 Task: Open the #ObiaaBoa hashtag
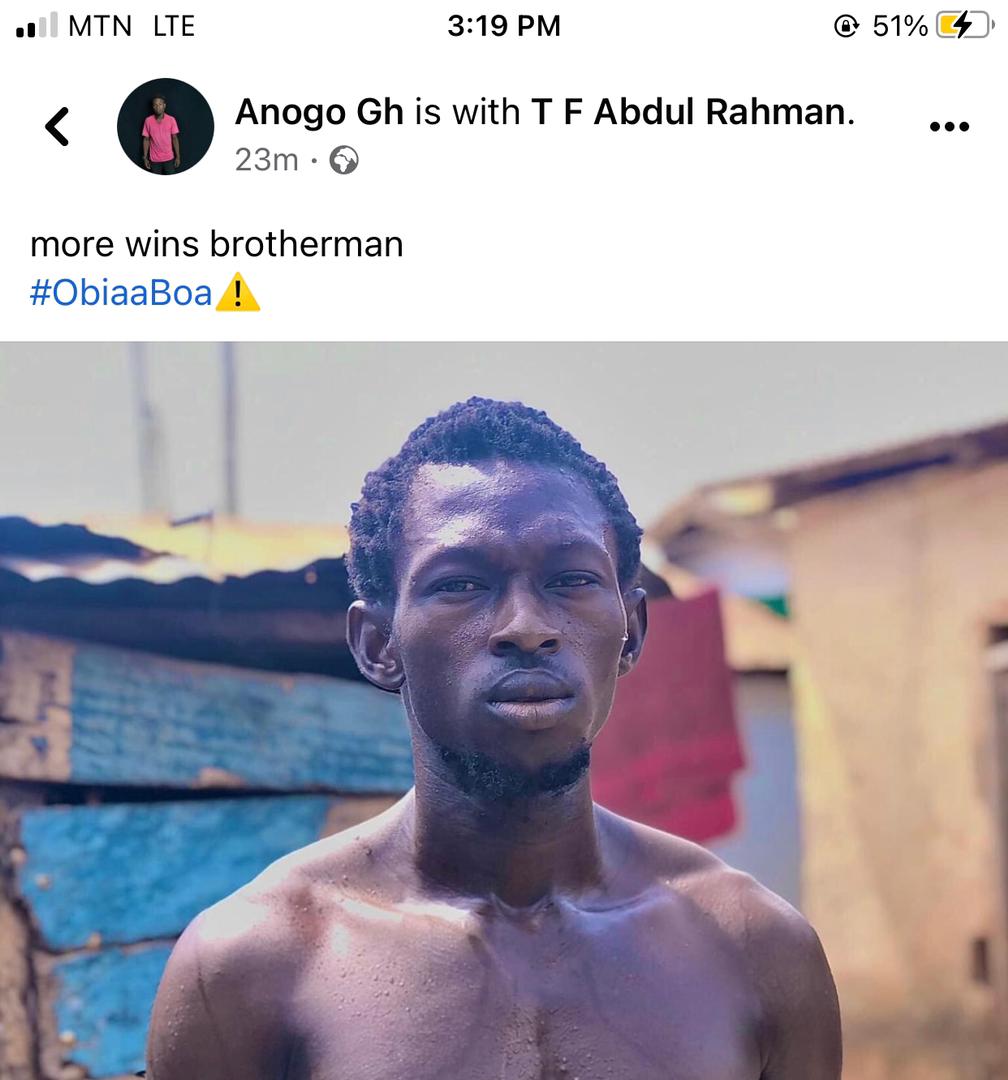(x=121, y=293)
